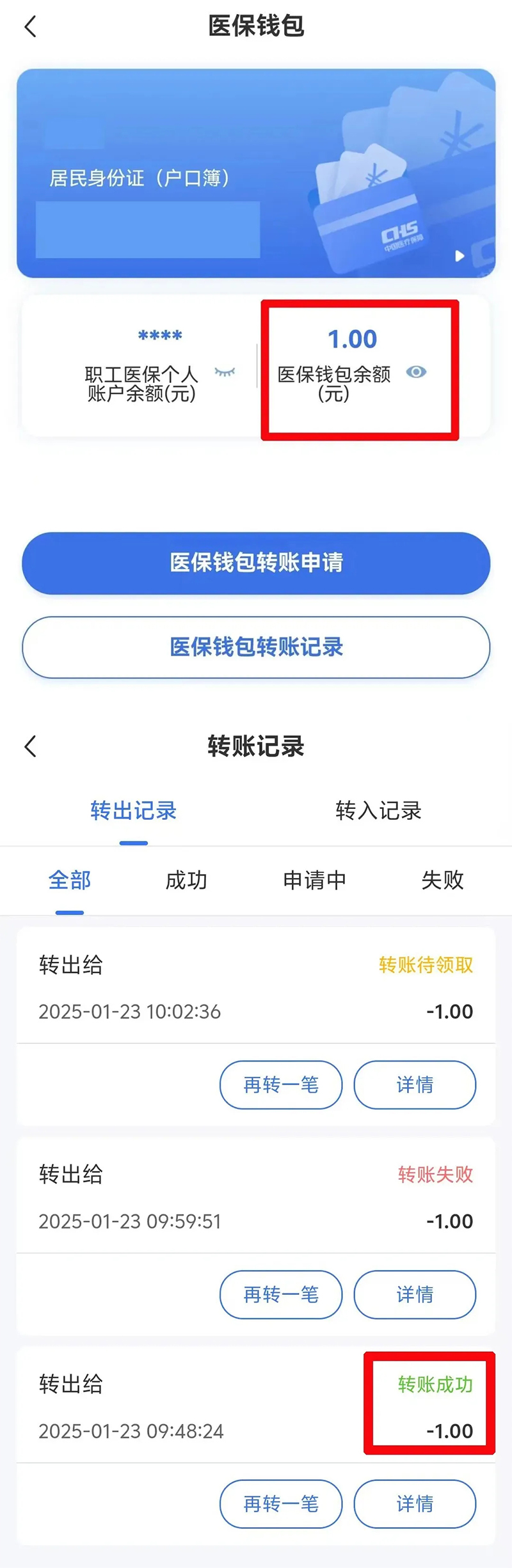The image size is (512, 1568).
Task: Reveal the hidden 职工医保个人账户余额 amount
Action: pos(225,372)
